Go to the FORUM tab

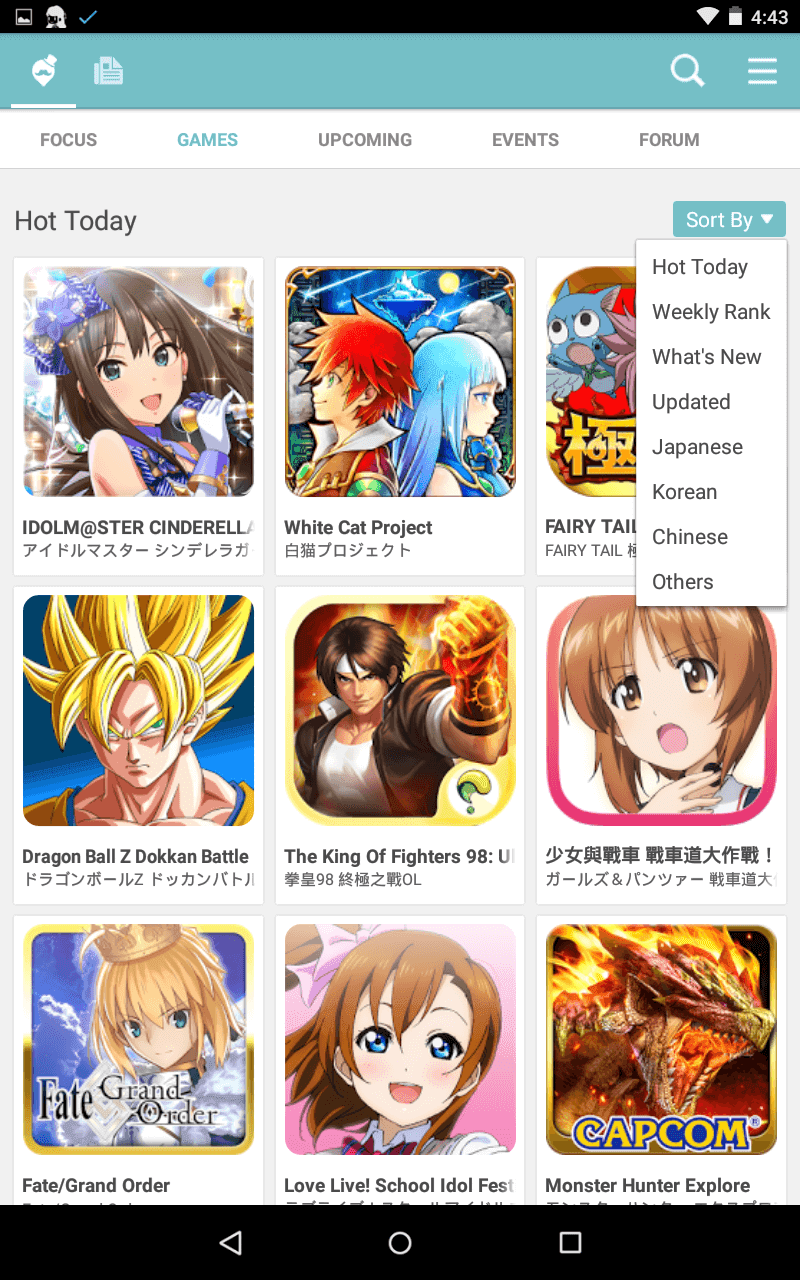pyautogui.click(x=669, y=140)
